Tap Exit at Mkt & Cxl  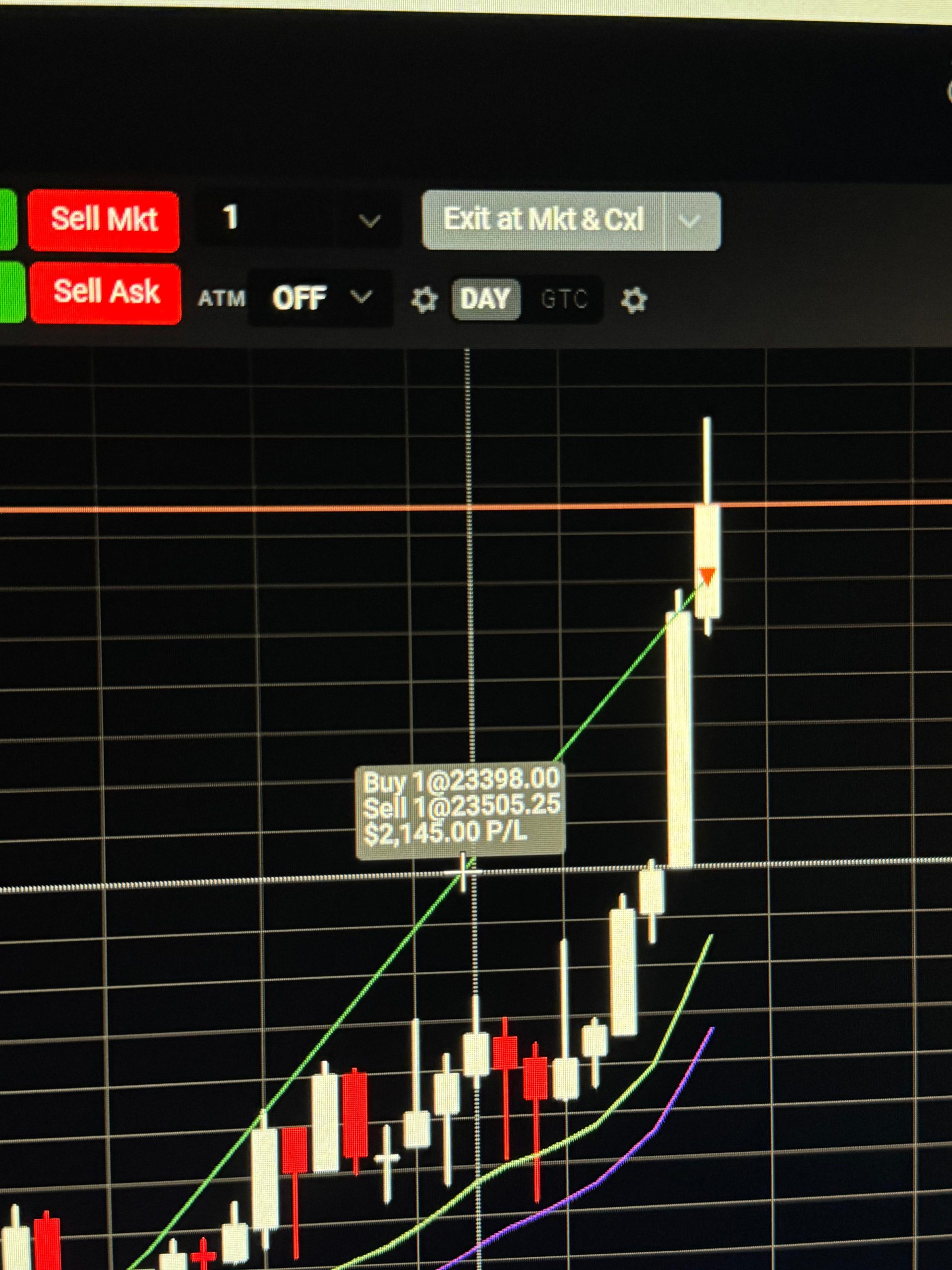click(x=542, y=220)
